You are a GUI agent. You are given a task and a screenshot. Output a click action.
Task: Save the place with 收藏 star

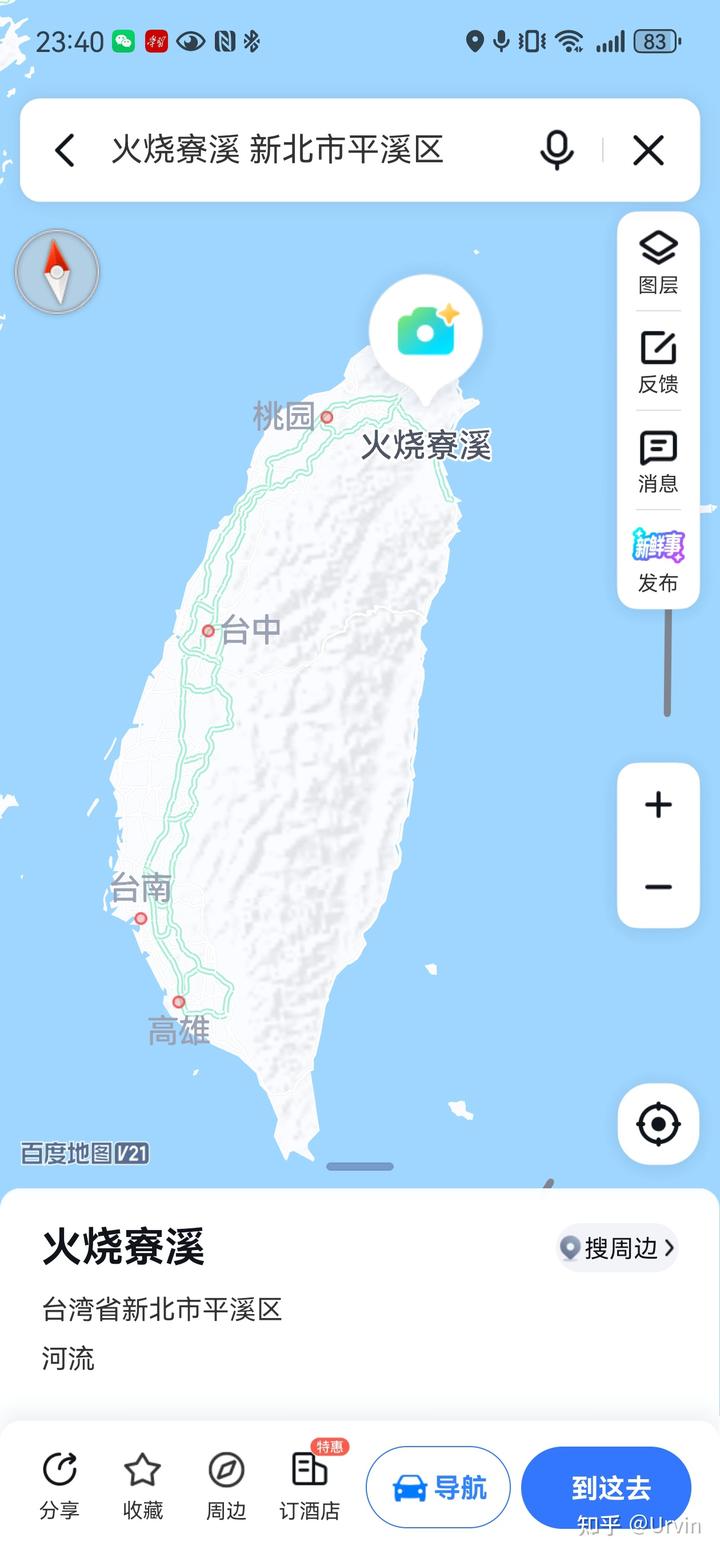tap(142, 1485)
